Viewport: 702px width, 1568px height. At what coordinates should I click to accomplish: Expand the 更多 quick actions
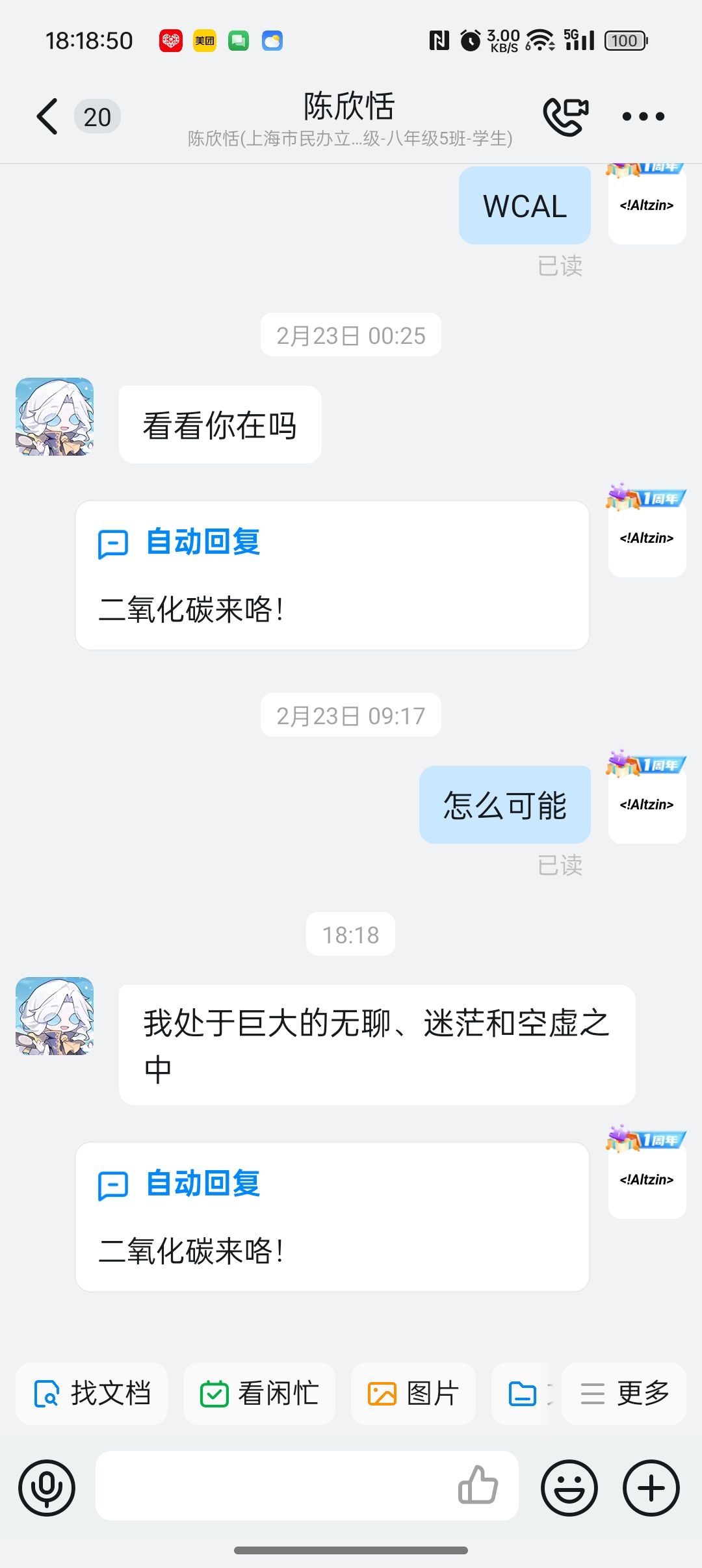tap(624, 1394)
